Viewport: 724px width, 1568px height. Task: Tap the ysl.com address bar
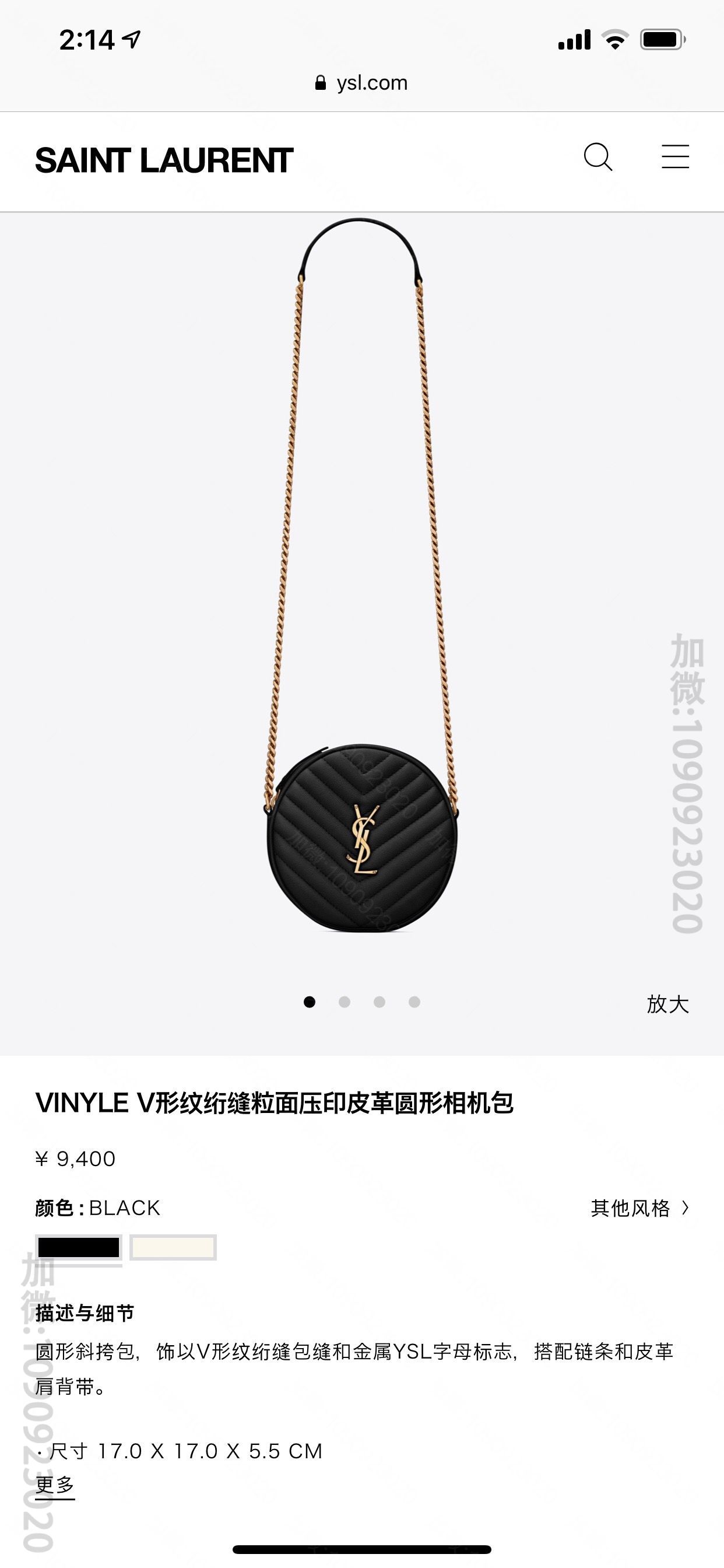pos(361,83)
